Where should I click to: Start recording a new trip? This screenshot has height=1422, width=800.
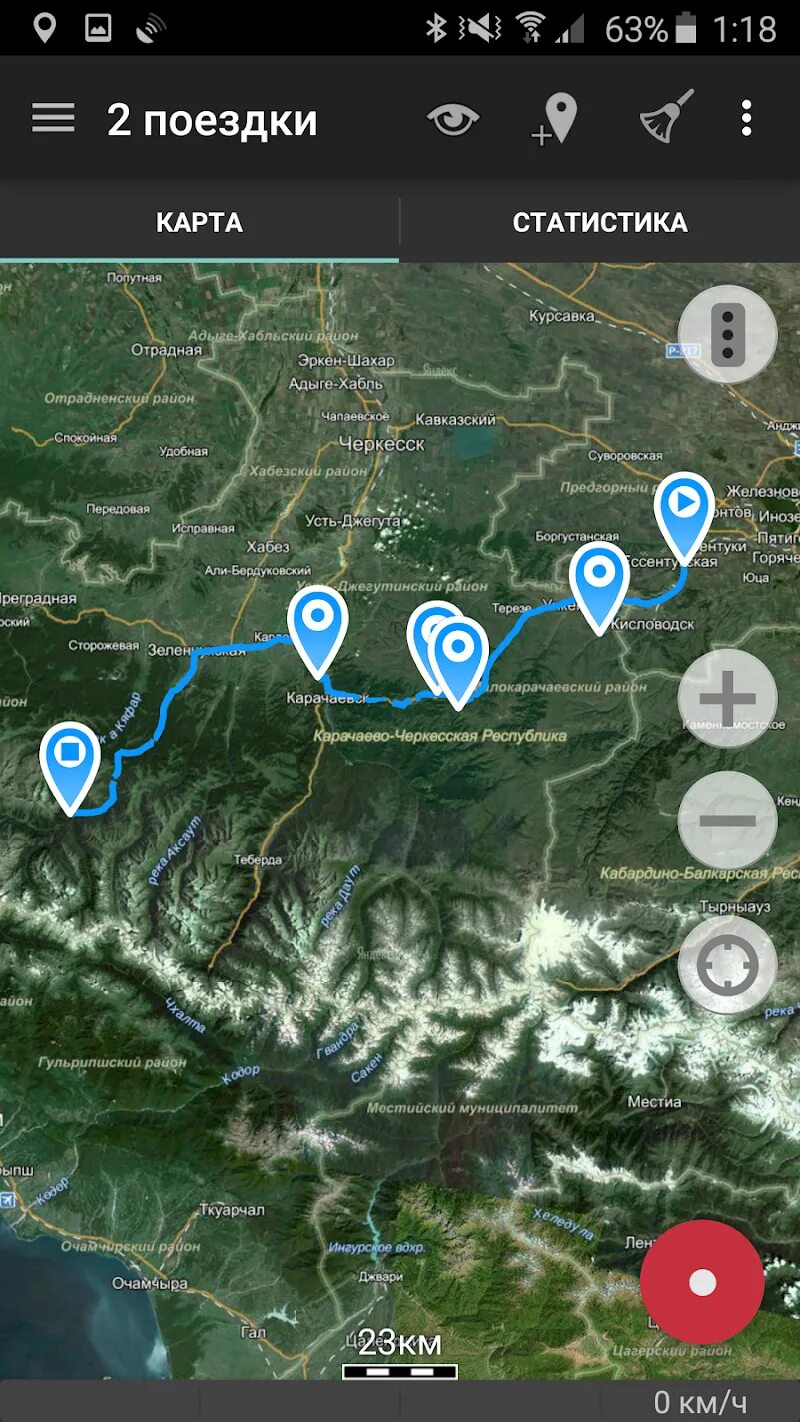(702, 1282)
